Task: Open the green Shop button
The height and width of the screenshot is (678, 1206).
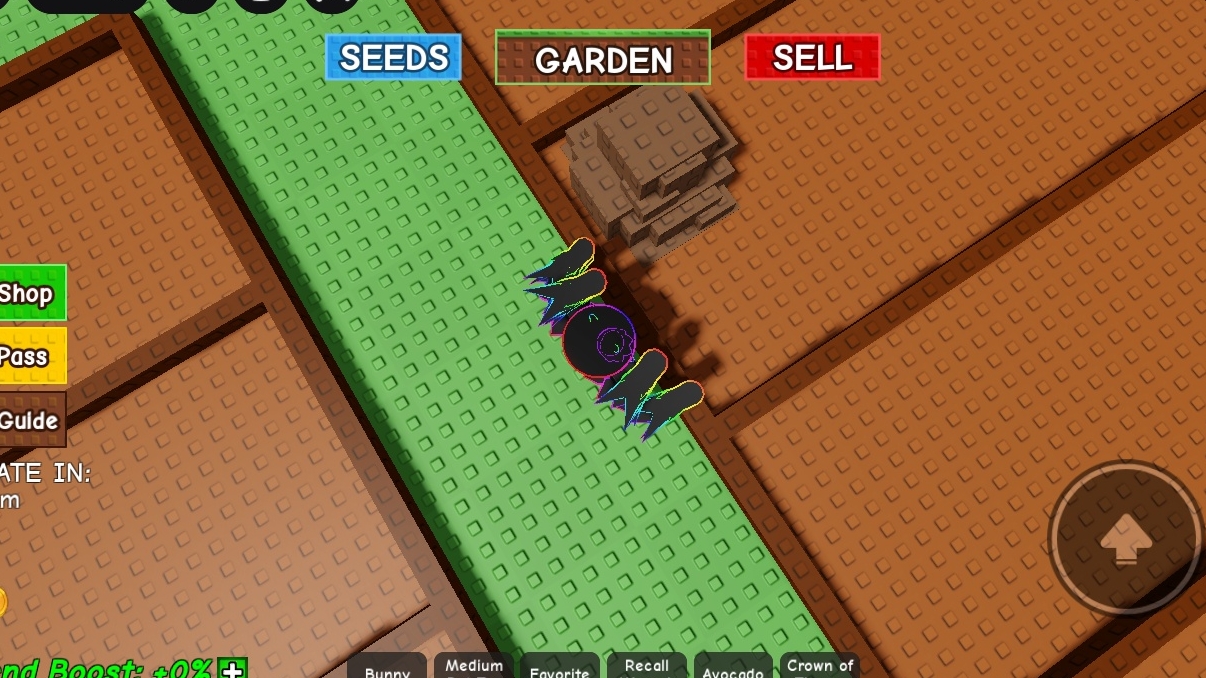Action: point(30,293)
